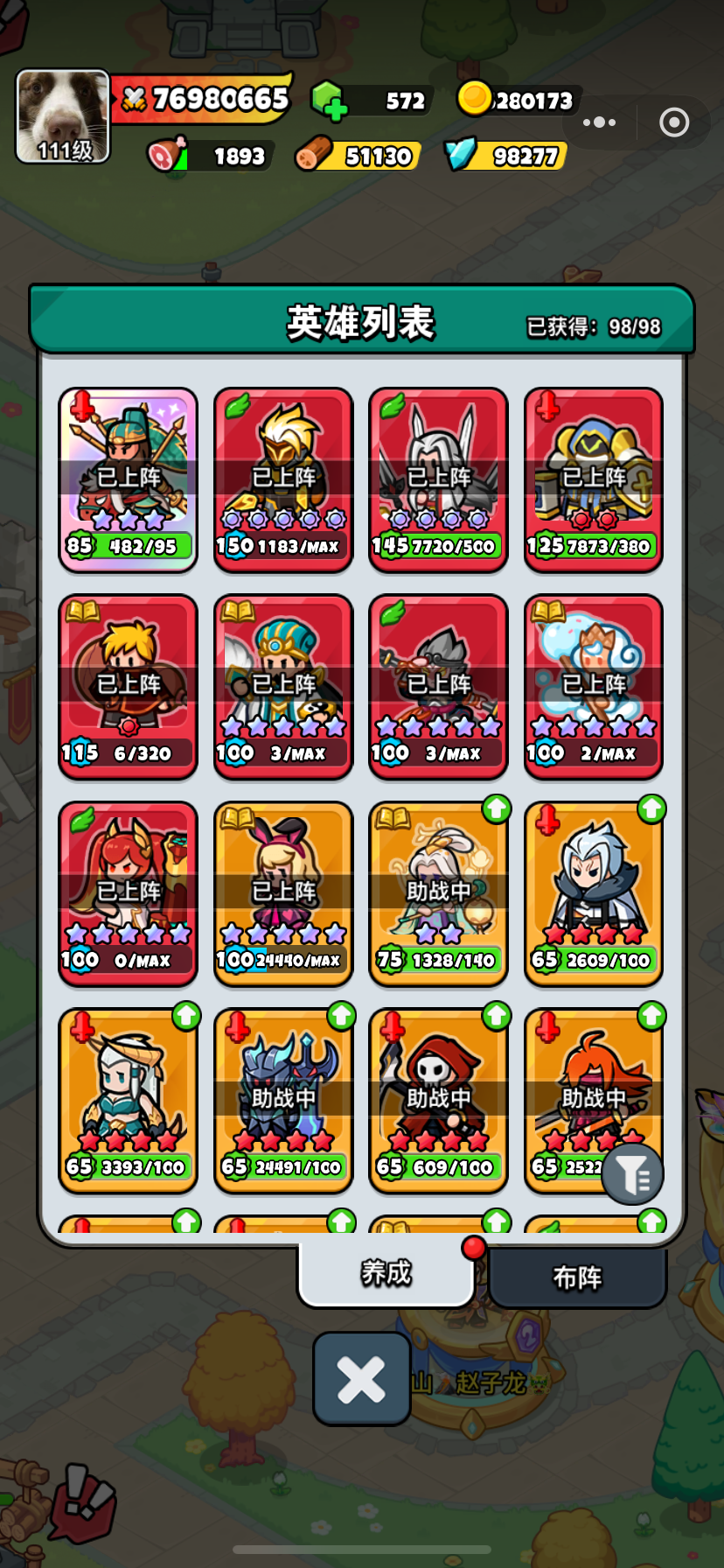Open the hero with 2609/100 shards
Screen dimensions: 724x1568
594,893
